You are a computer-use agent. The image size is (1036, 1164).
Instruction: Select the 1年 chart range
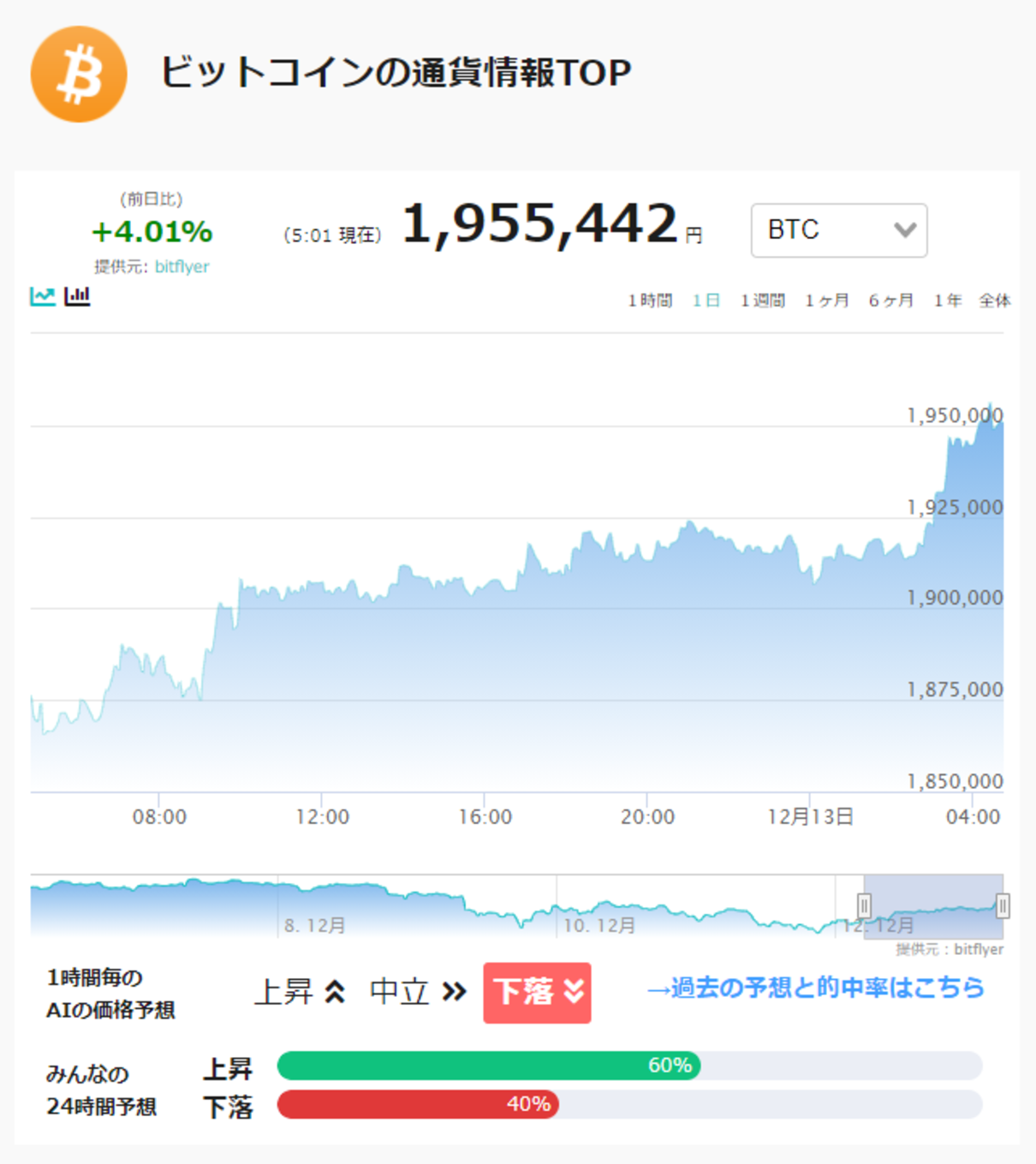948,301
